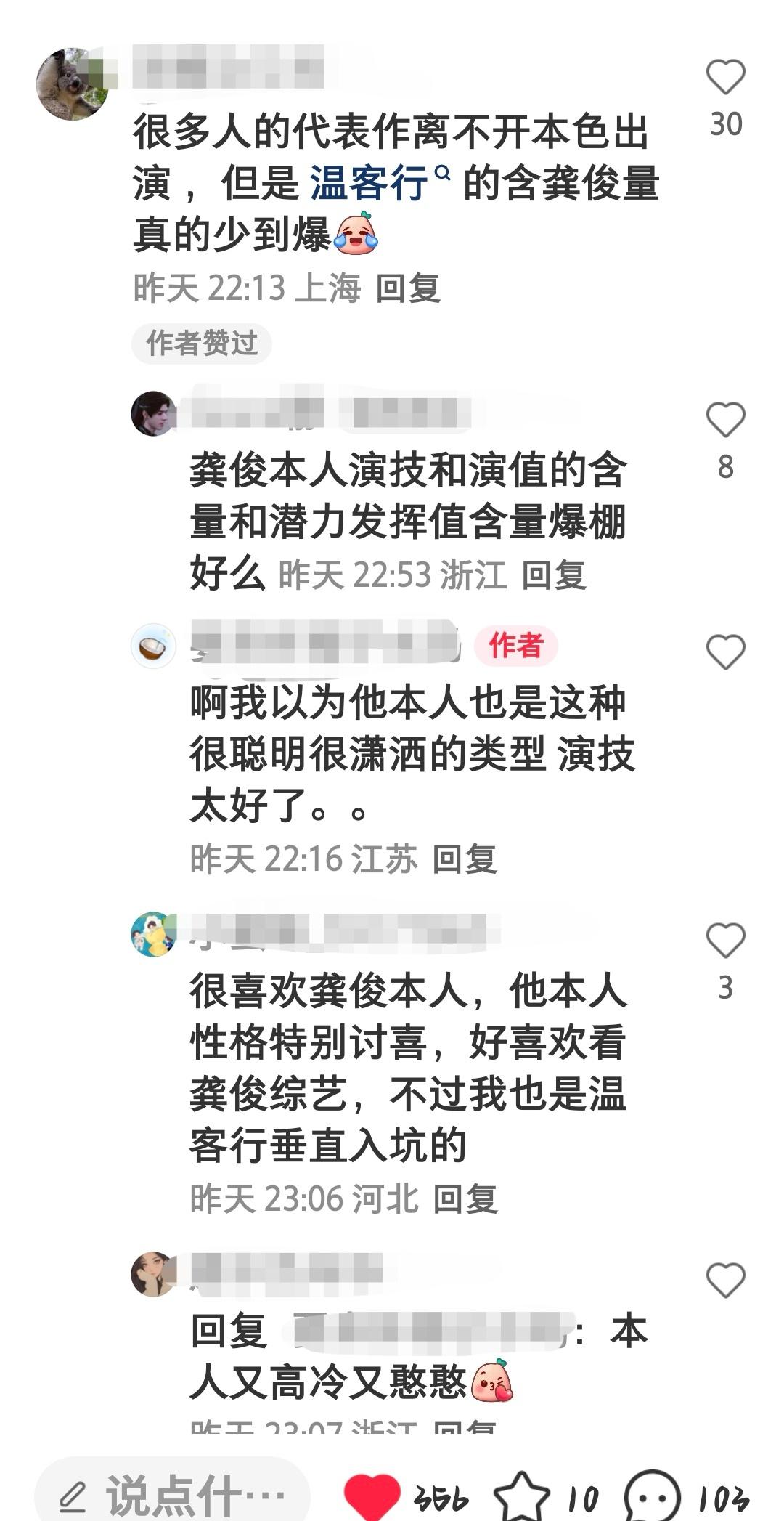Open the coconut avatar author's profile
784x1521 pixels.
153,646
